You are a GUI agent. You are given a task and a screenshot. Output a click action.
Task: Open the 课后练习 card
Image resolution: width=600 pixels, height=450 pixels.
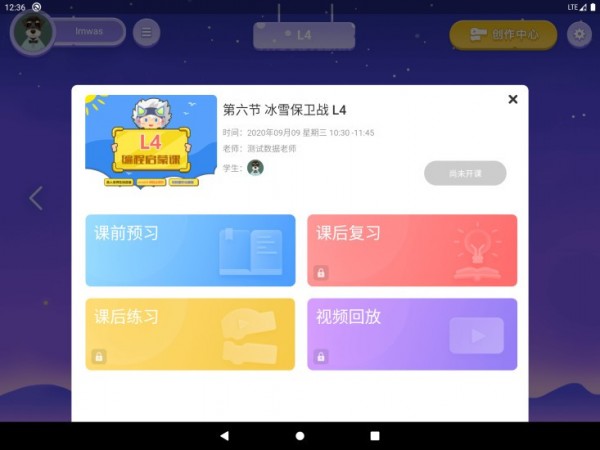point(190,334)
